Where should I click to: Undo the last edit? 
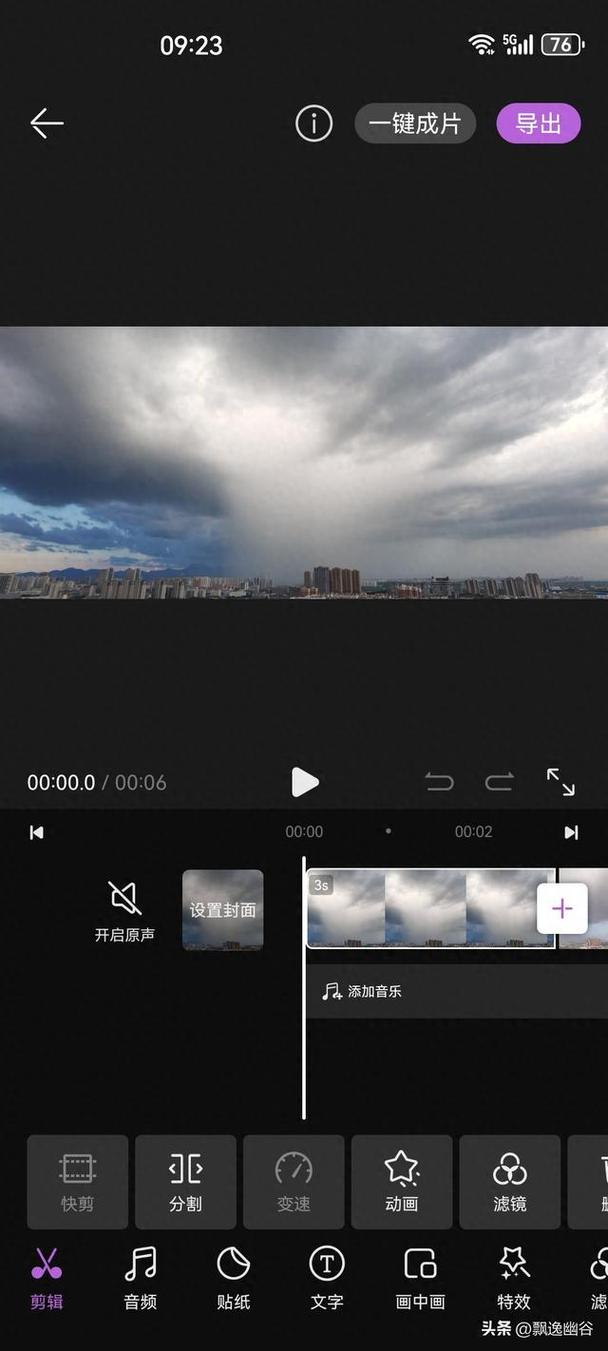pyautogui.click(x=439, y=782)
